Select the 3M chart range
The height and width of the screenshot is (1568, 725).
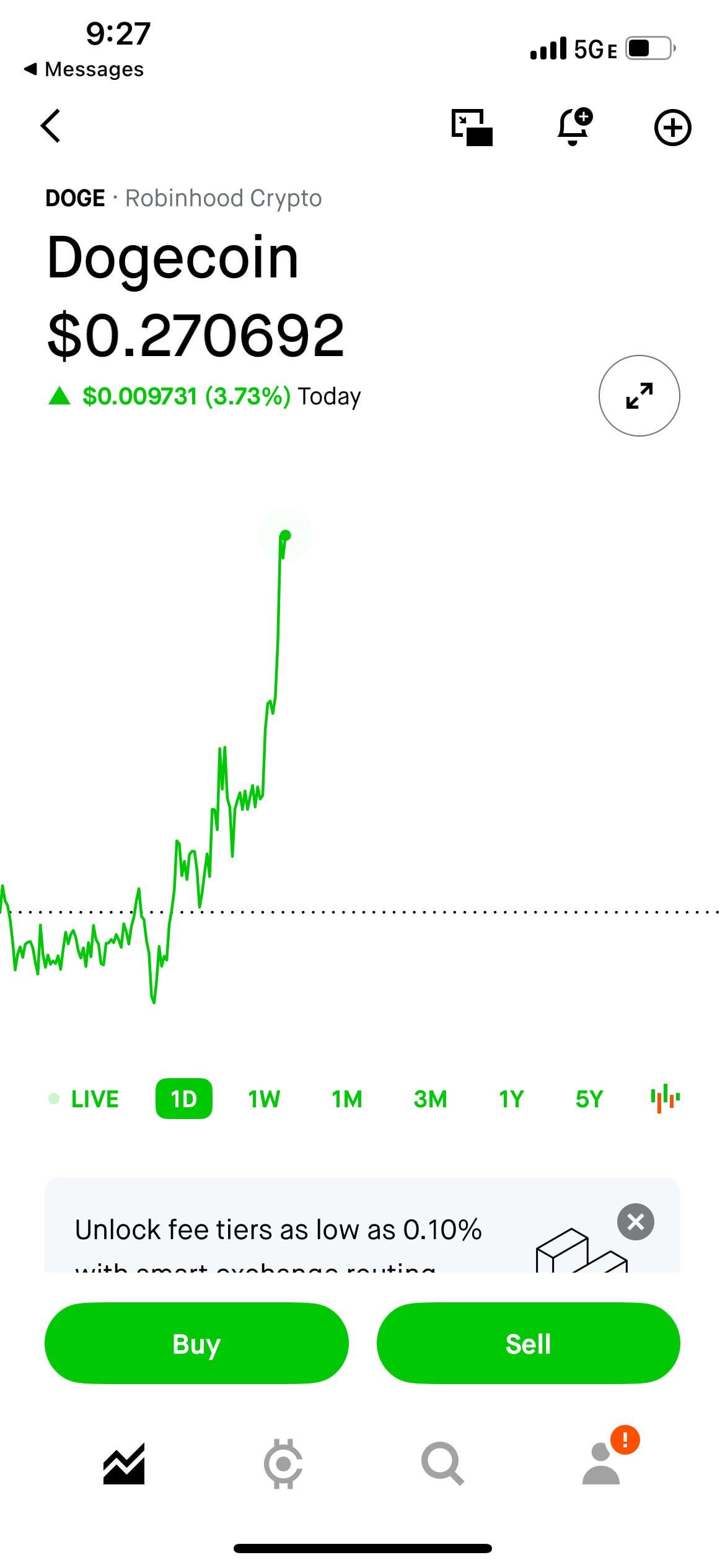(430, 1099)
